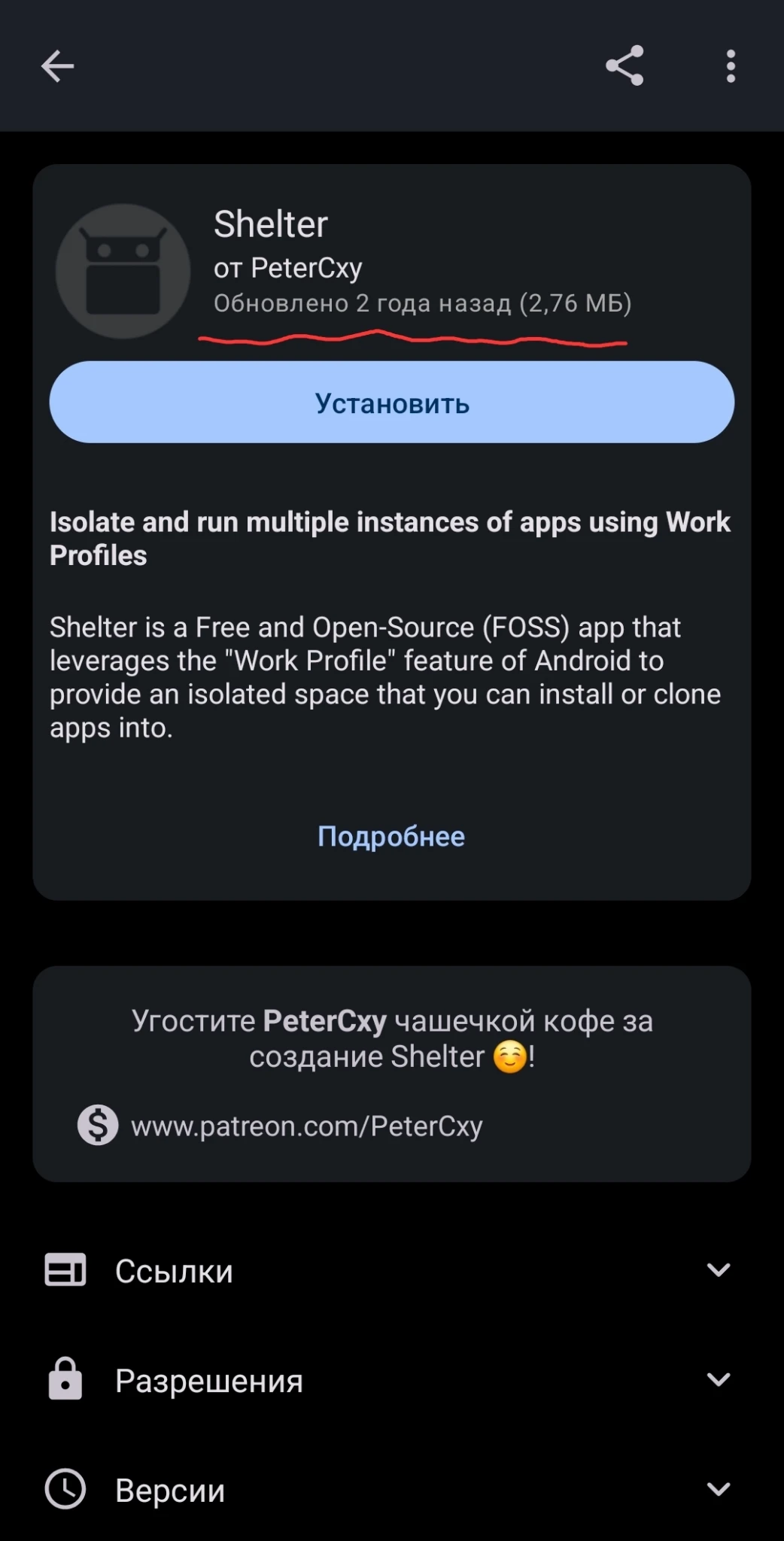Open the Patreon link www.patreon.com/PeterCxy
This screenshot has width=784, height=1541.
(x=281, y=1126)
